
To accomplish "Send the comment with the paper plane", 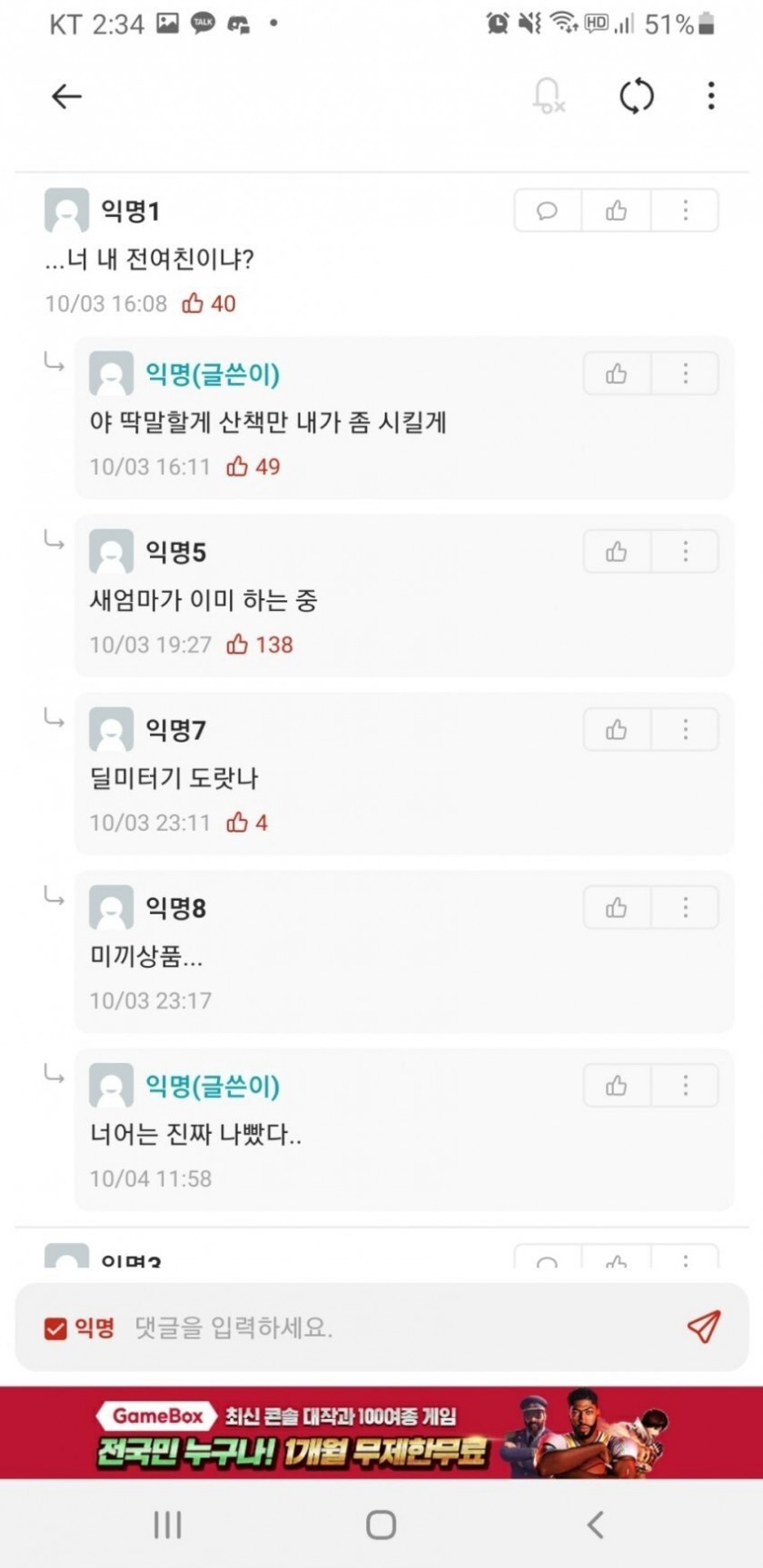I will (x=704, y=1326).
